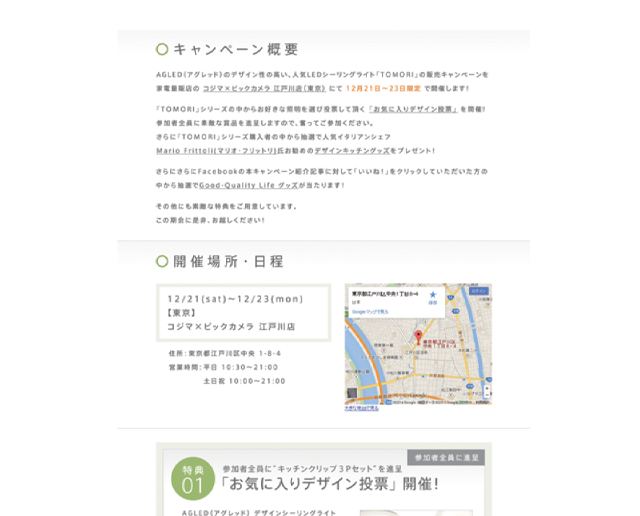Tap the デザインキッチングッズ link
Viewport: 640px width, 516px height.
pos(343,151)
